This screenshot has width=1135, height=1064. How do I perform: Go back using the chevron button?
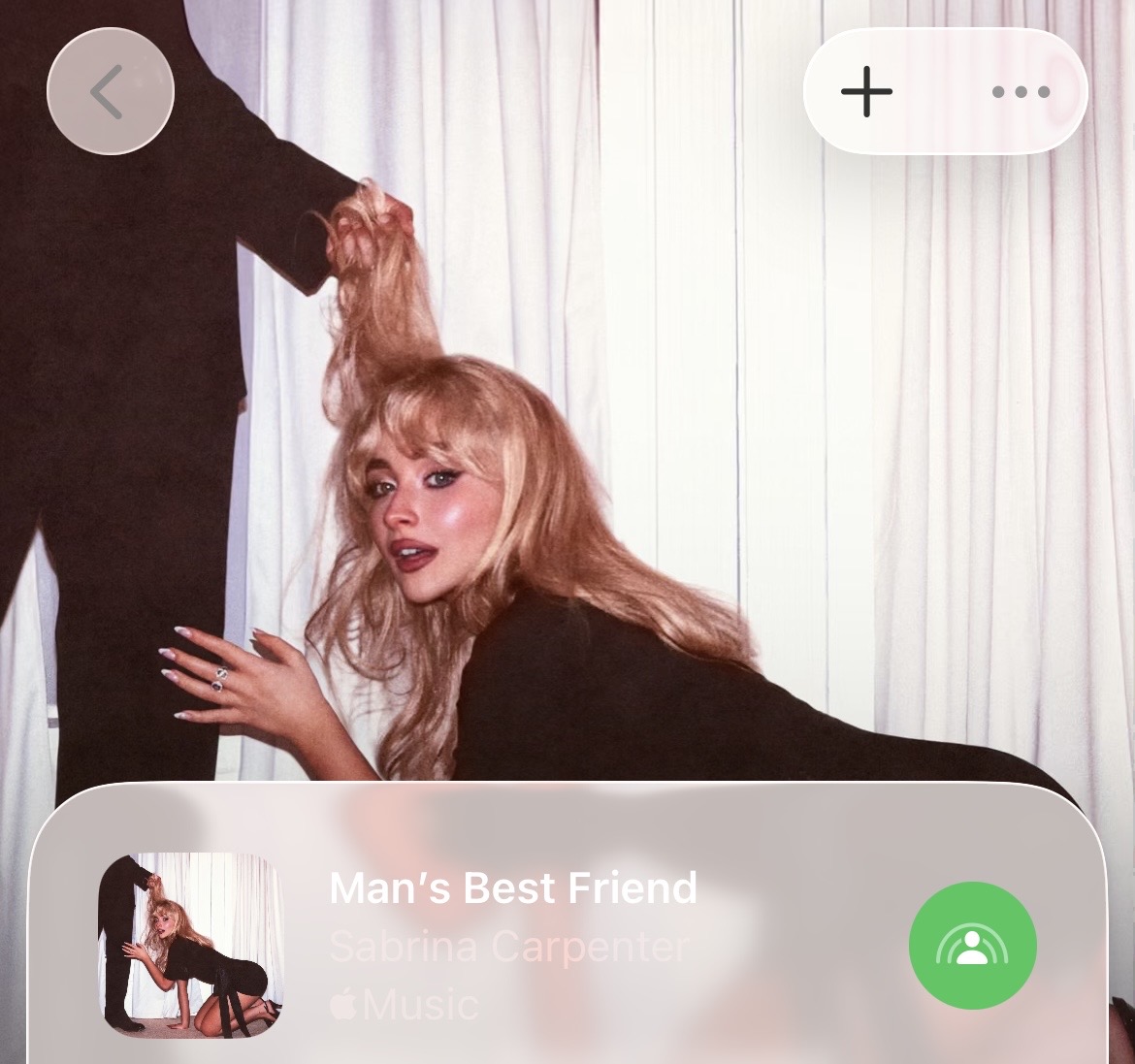point(110,91)
